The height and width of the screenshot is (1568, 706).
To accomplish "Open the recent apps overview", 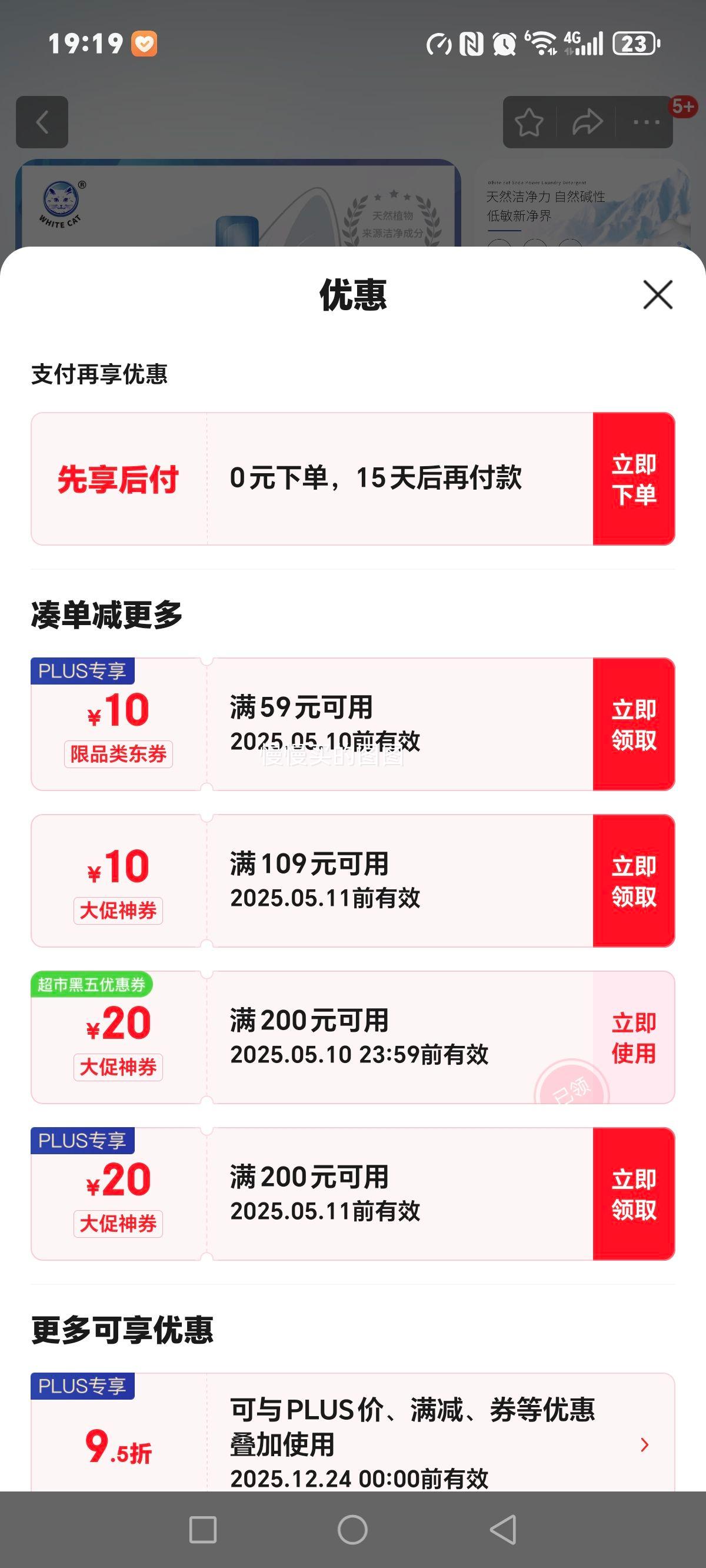I will (x=202, y=1530).
